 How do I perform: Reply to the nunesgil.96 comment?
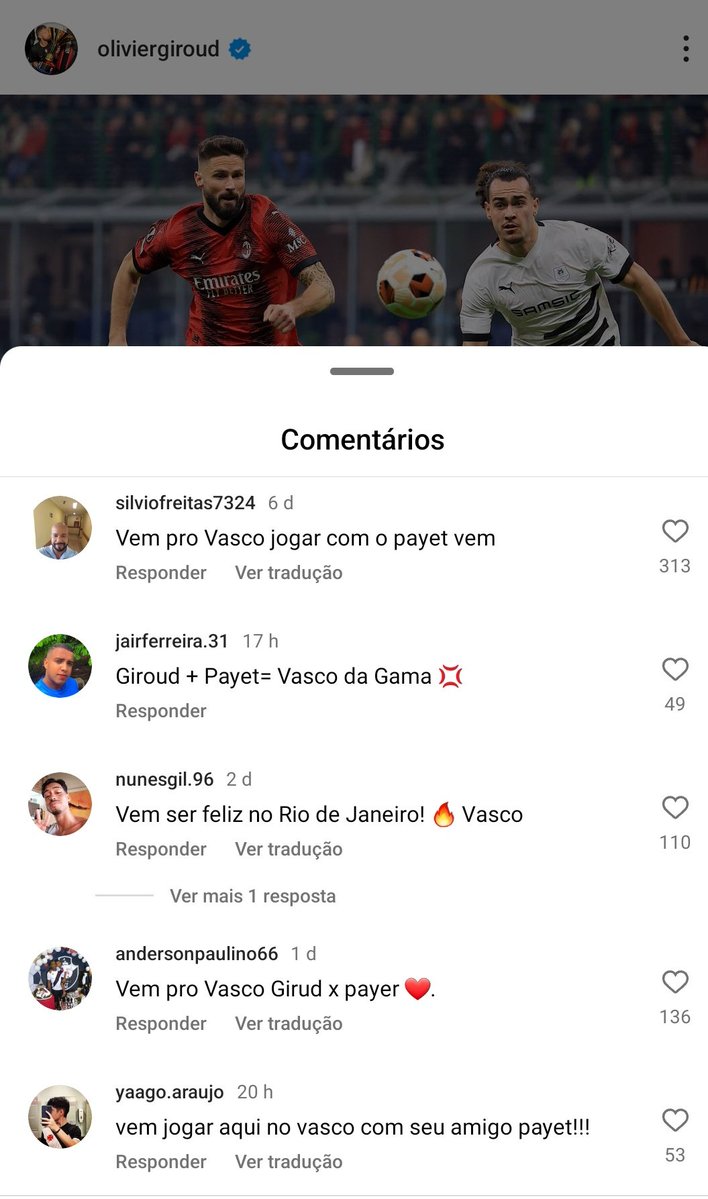[x=161, y=849]
